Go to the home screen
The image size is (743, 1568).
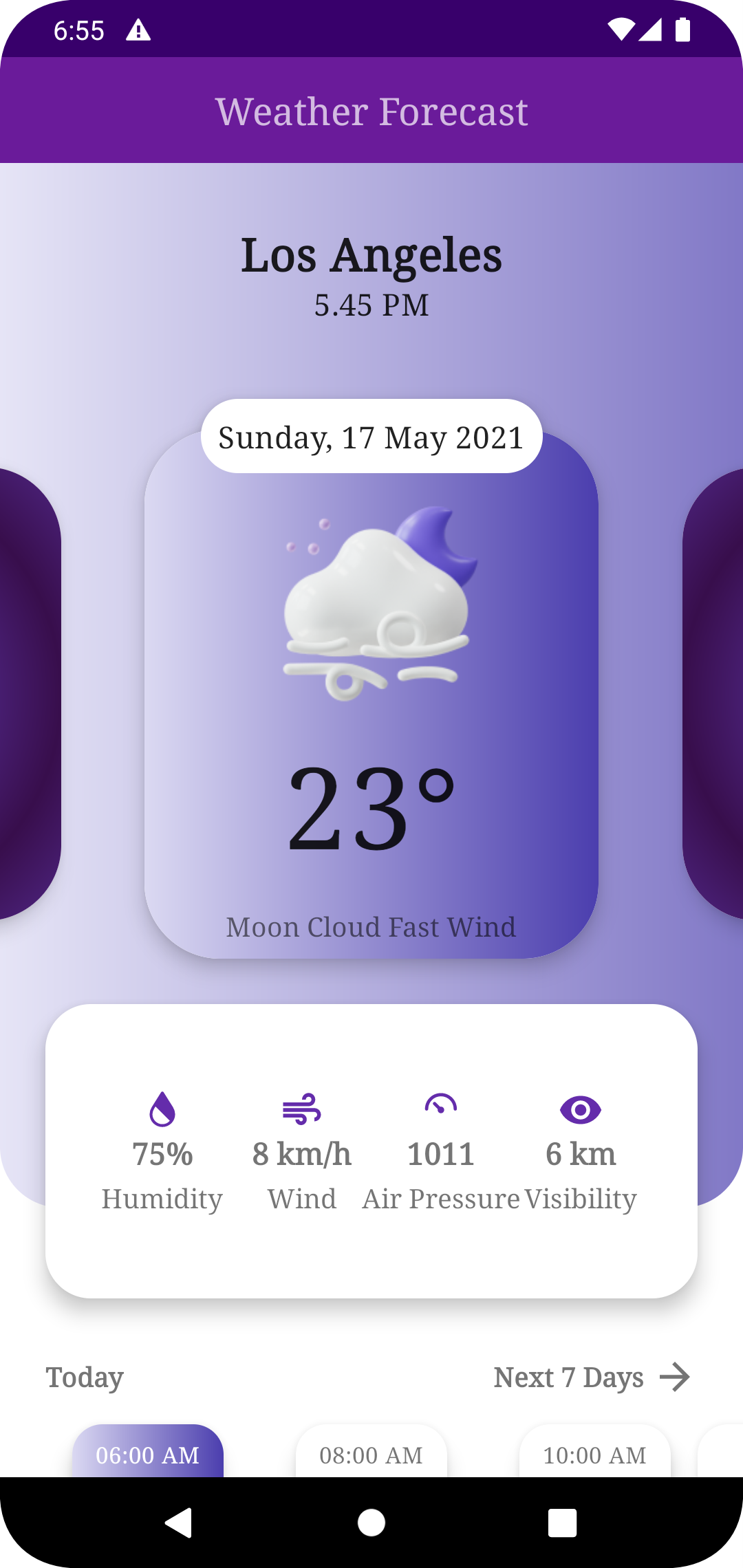pyautogui.click(x=371, y=1523)
